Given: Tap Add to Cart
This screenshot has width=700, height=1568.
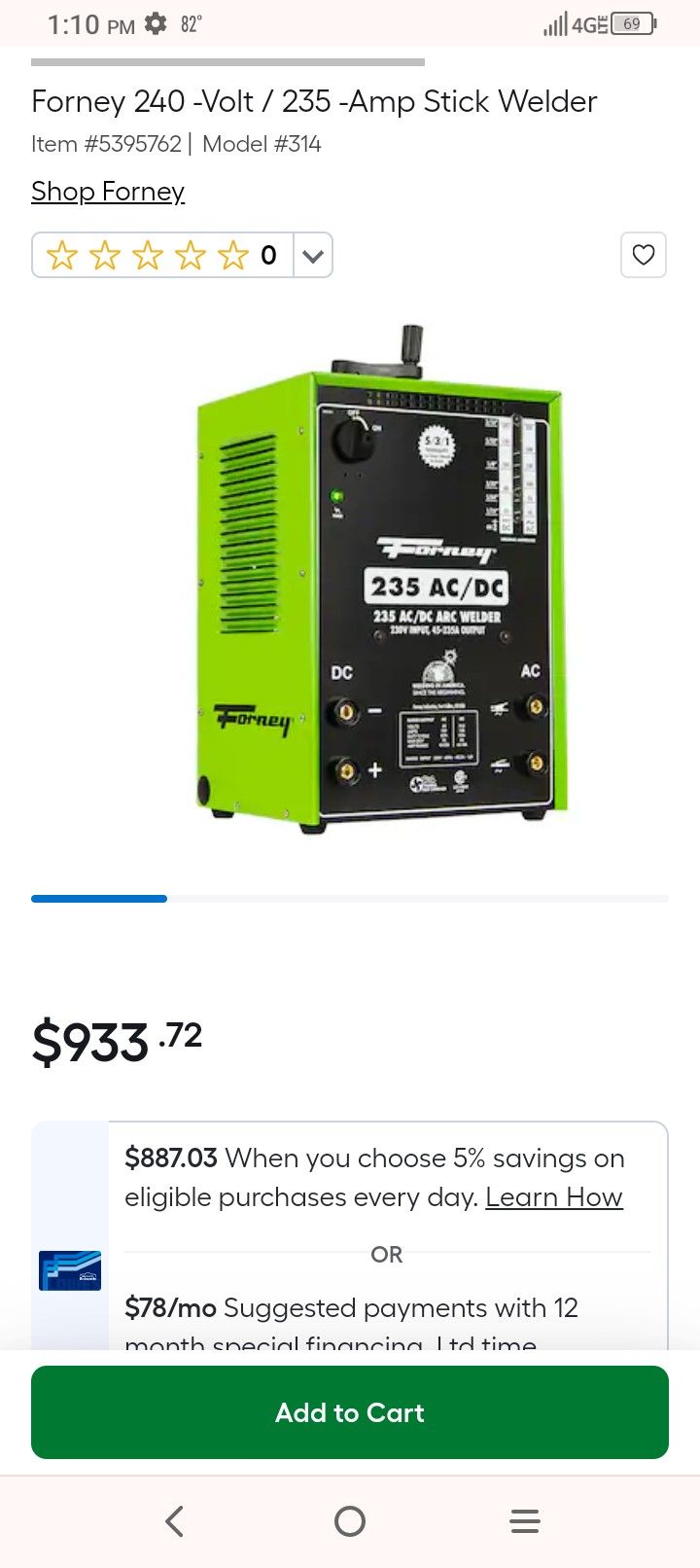Looking at the screenshot, I should [x=350, y=1412].
